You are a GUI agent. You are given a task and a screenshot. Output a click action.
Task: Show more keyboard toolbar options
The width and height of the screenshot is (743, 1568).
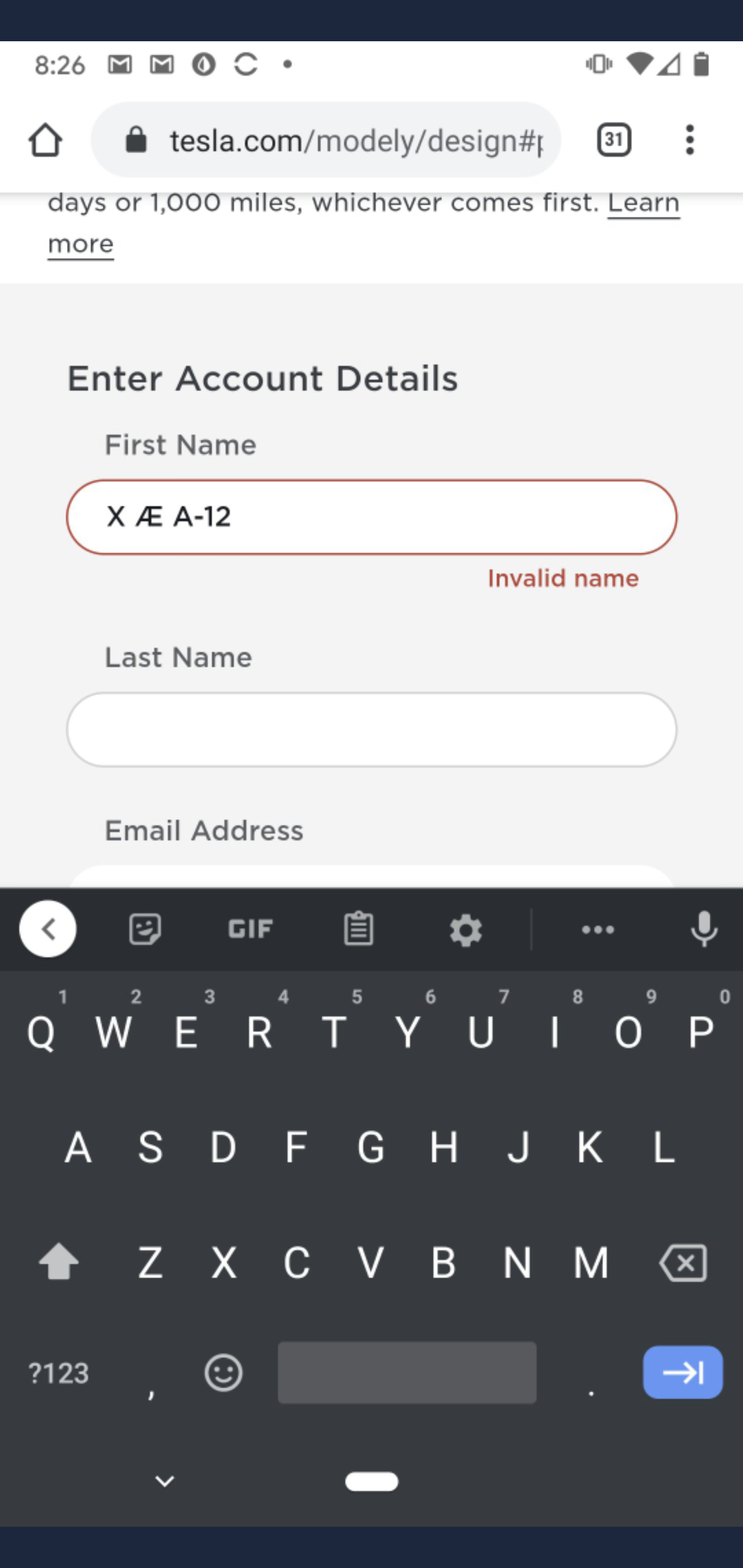coord(597,929)
